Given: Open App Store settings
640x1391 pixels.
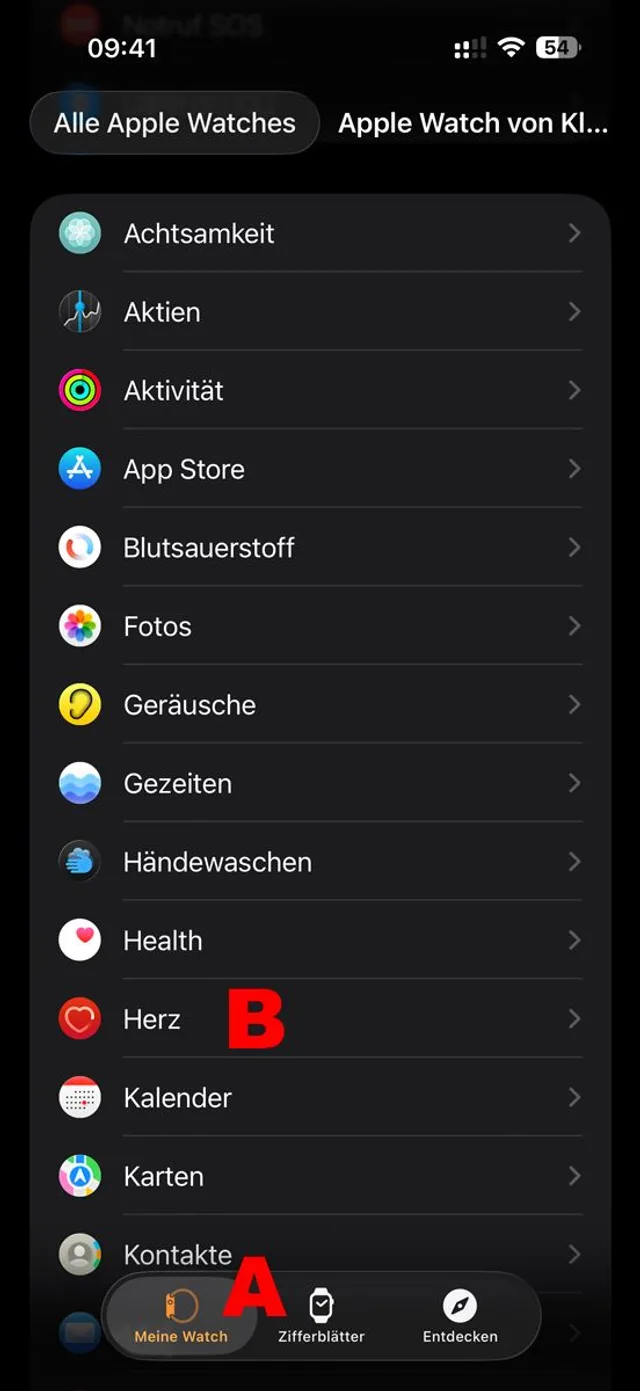Looking at the screenshot, I should 320,469.
